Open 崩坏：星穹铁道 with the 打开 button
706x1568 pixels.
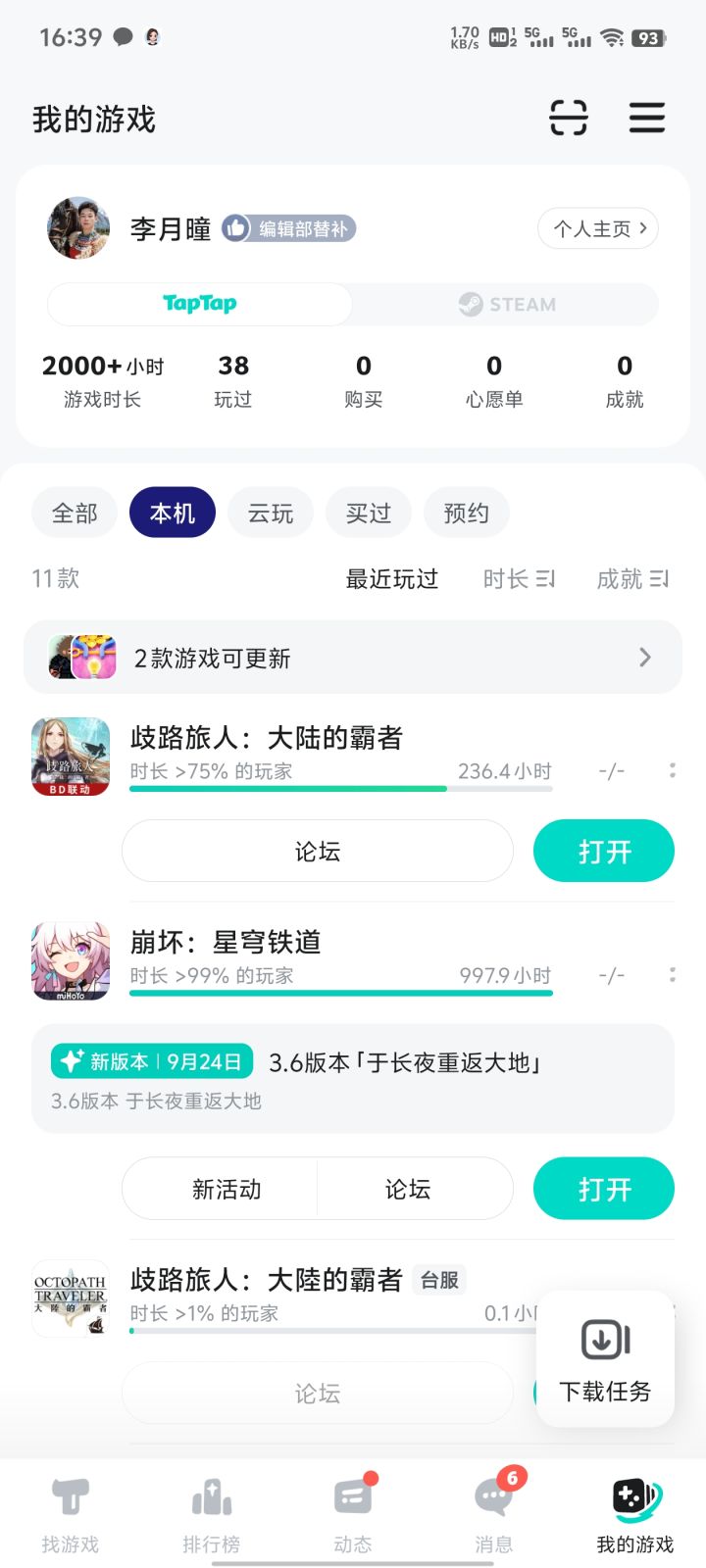(603, 1188)
